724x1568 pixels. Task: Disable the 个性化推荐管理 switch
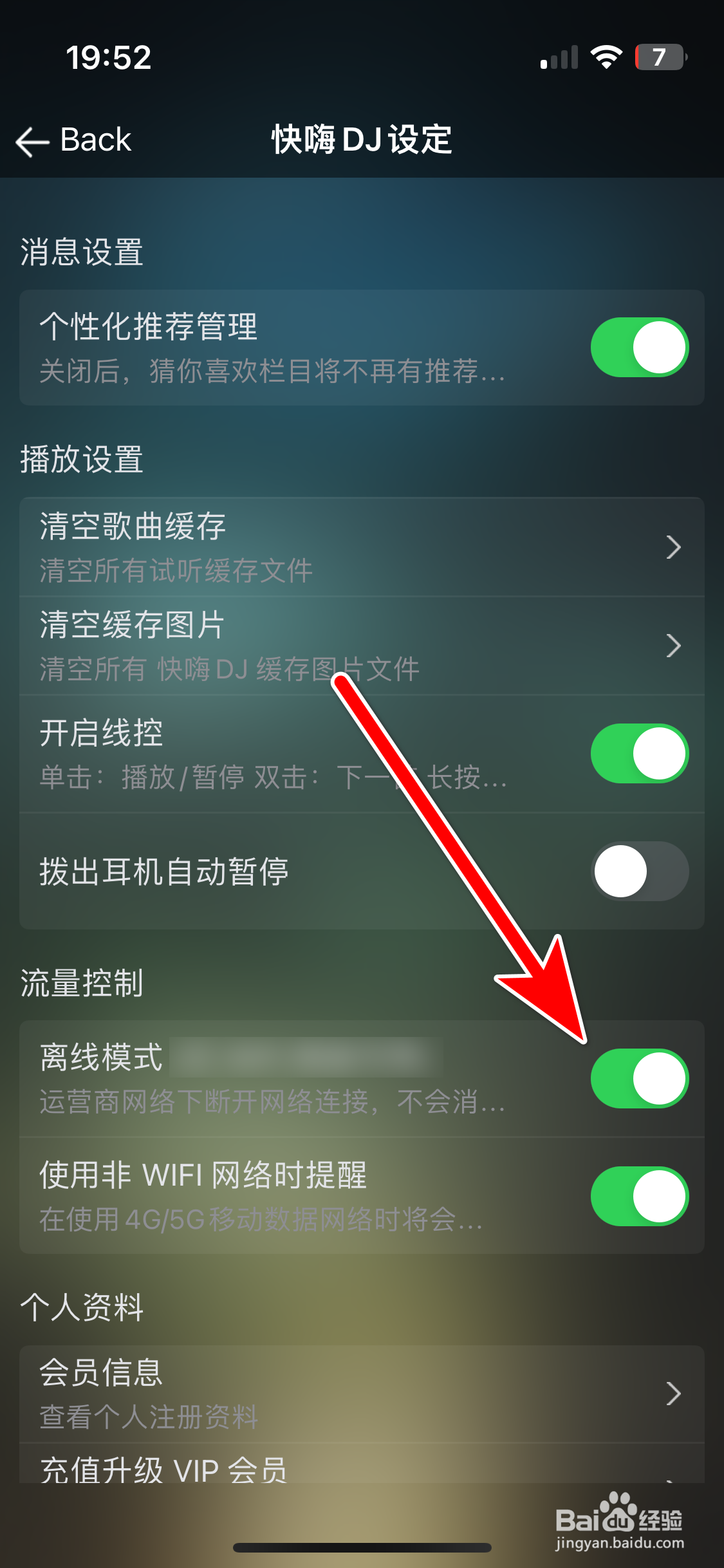pyautogui.click(x=640, y=346)
